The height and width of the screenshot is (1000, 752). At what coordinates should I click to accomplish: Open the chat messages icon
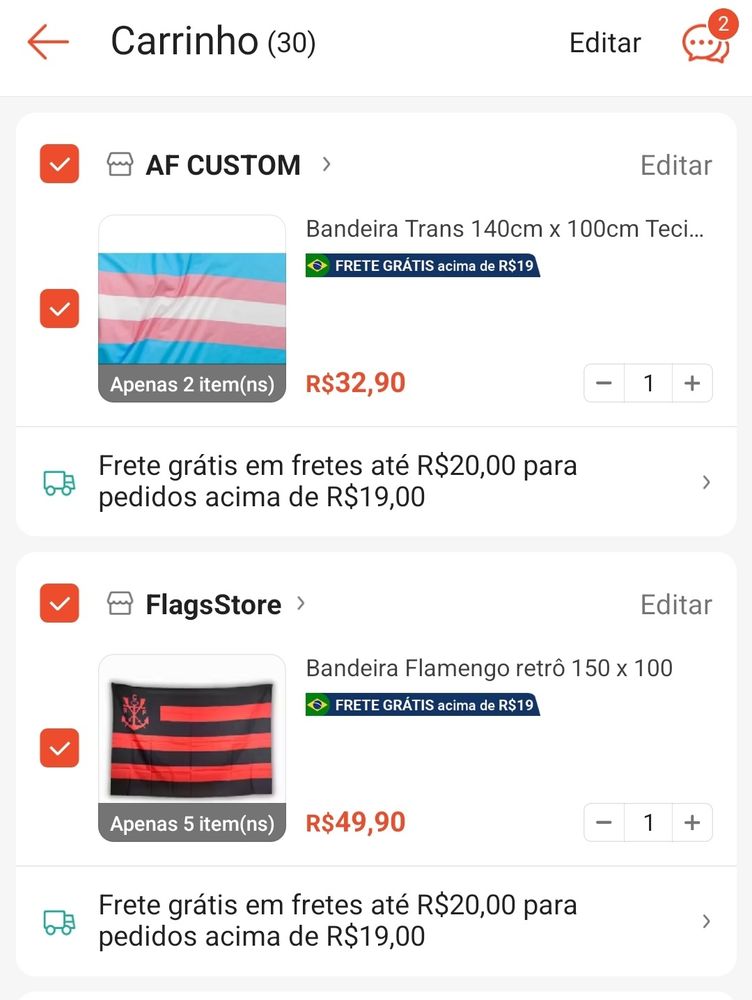click(x=705, y=42)
